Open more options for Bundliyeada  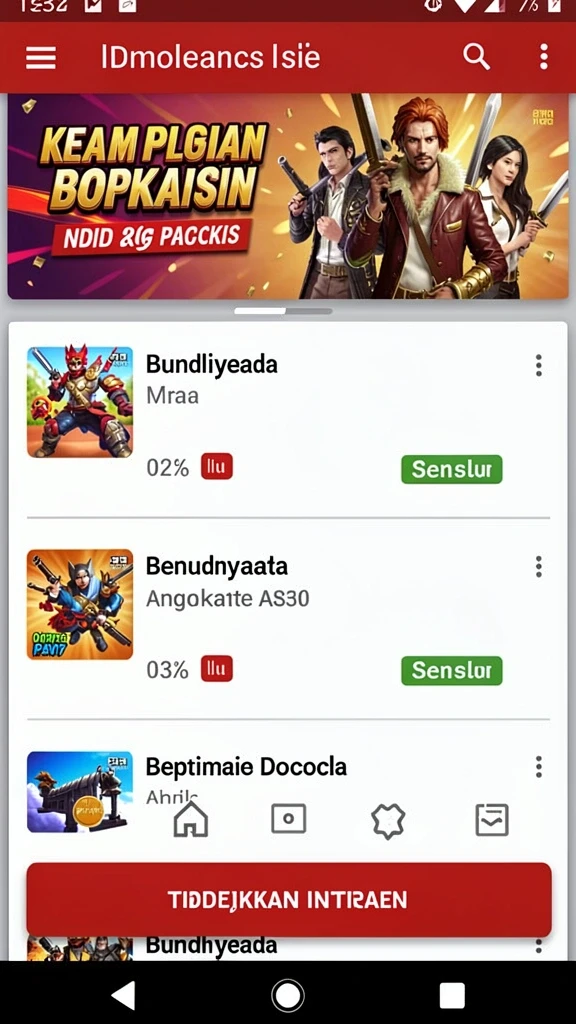539,366
